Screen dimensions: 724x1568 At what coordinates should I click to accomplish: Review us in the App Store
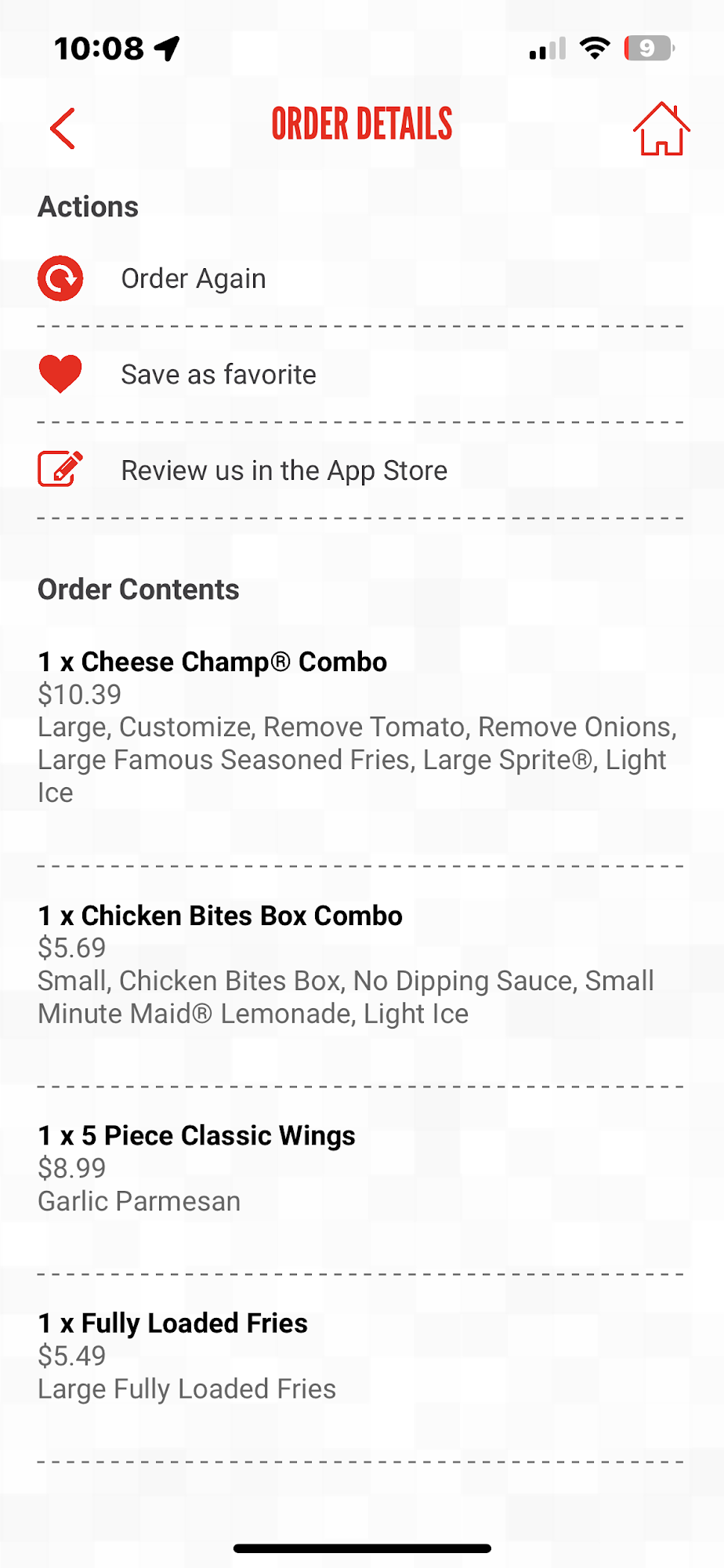pyautogui.click(x=284, y=470)
